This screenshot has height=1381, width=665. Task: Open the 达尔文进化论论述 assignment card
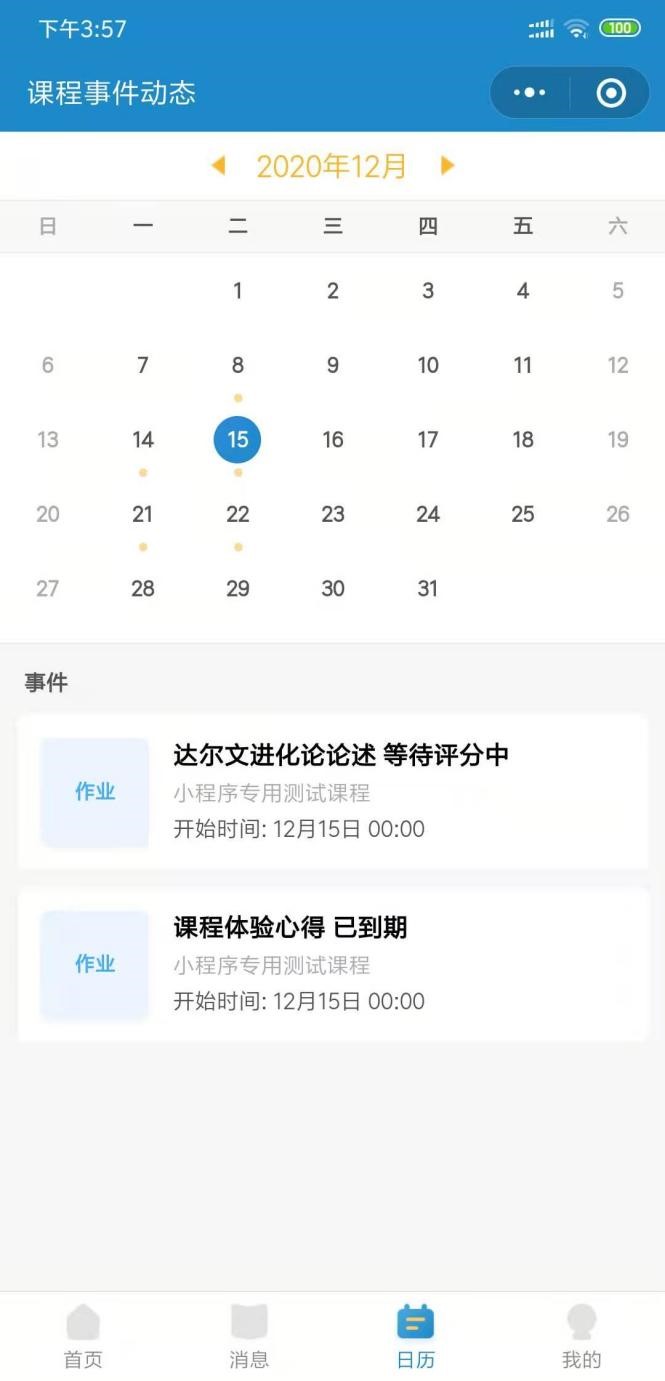(x=333, y=791)
